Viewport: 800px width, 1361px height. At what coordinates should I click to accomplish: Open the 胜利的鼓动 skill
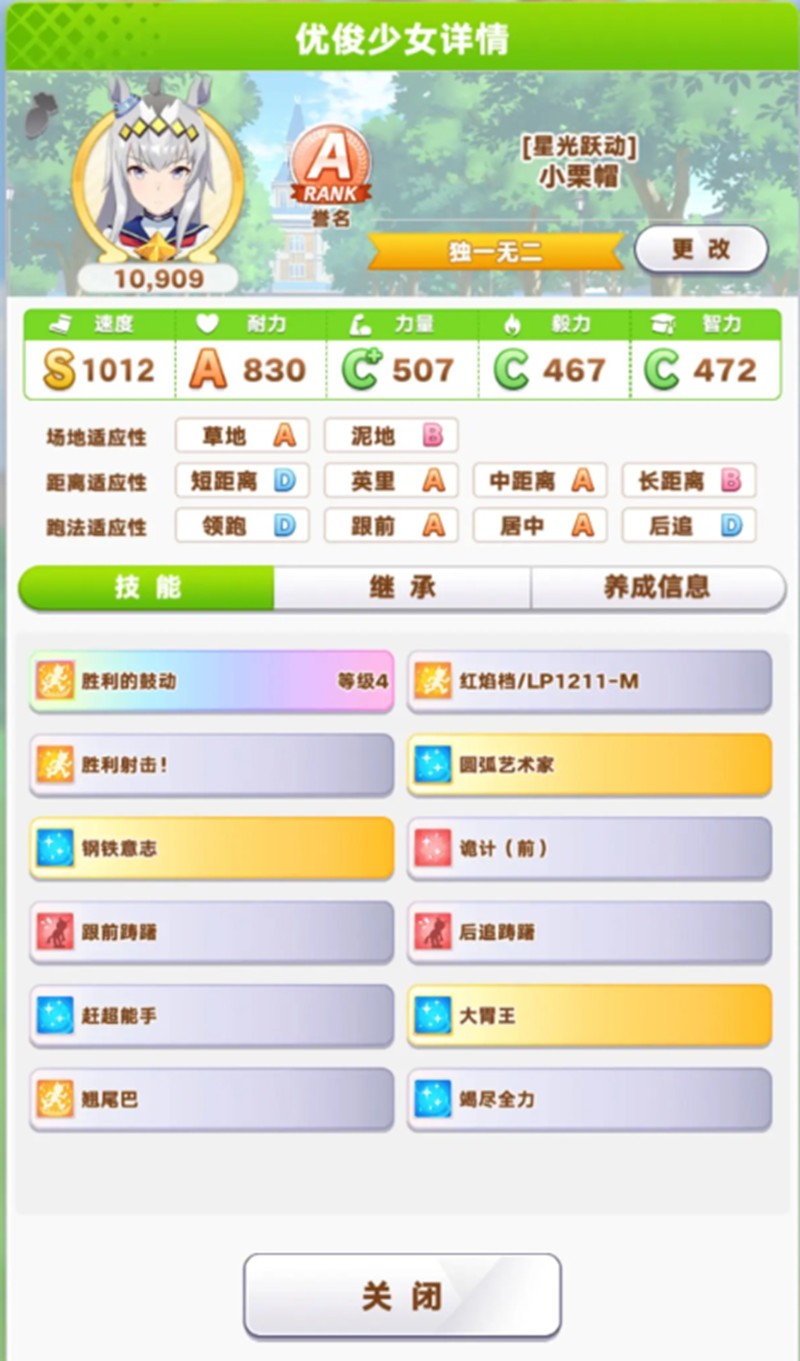pyautogui.click(x=211, y=681)
